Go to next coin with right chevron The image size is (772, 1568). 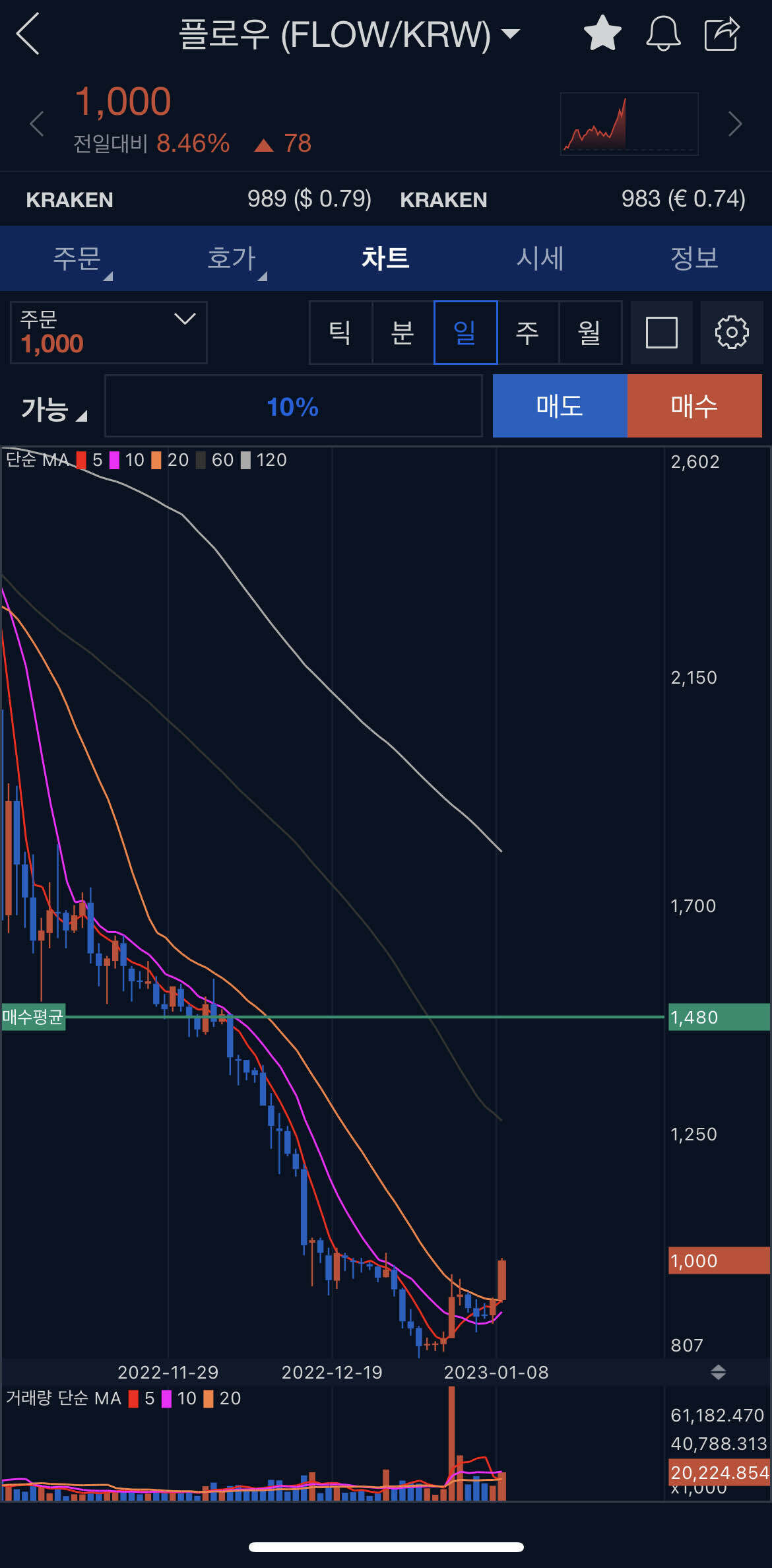click(x=734, y=124)
